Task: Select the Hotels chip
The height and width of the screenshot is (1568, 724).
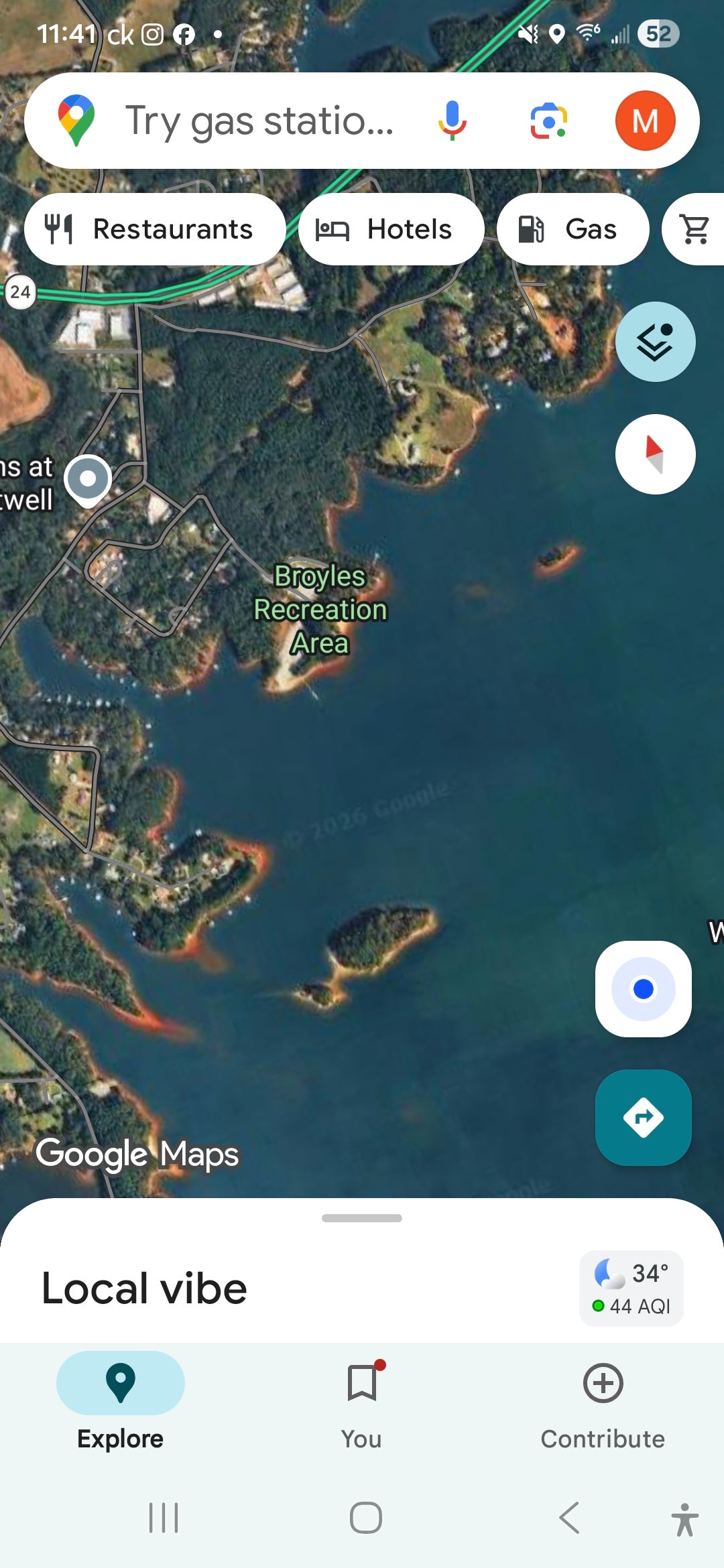Action: (x=391, y=229)
